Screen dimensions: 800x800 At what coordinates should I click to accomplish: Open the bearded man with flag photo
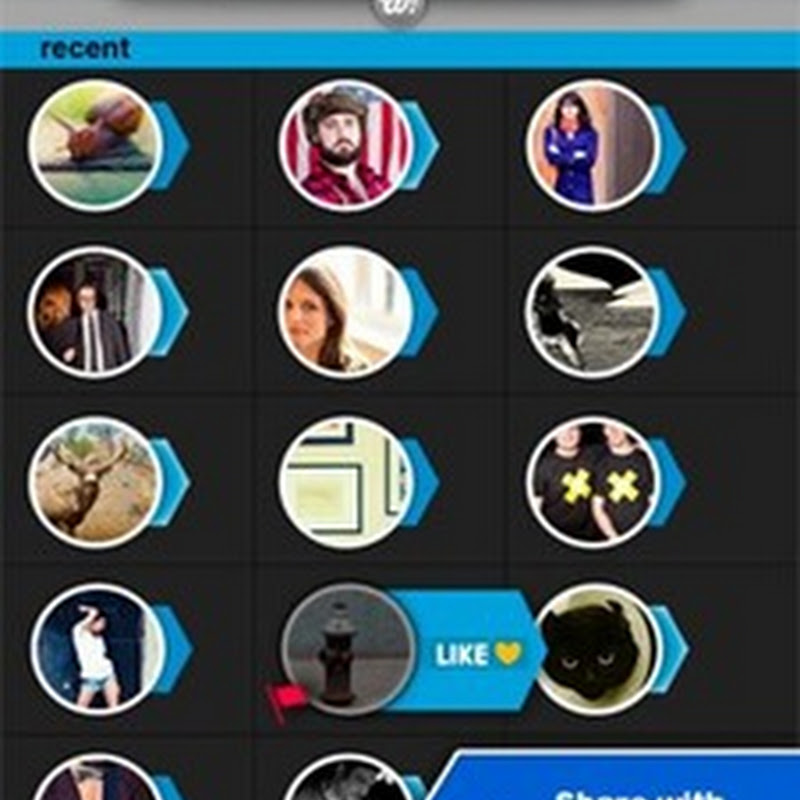point(346,145)
